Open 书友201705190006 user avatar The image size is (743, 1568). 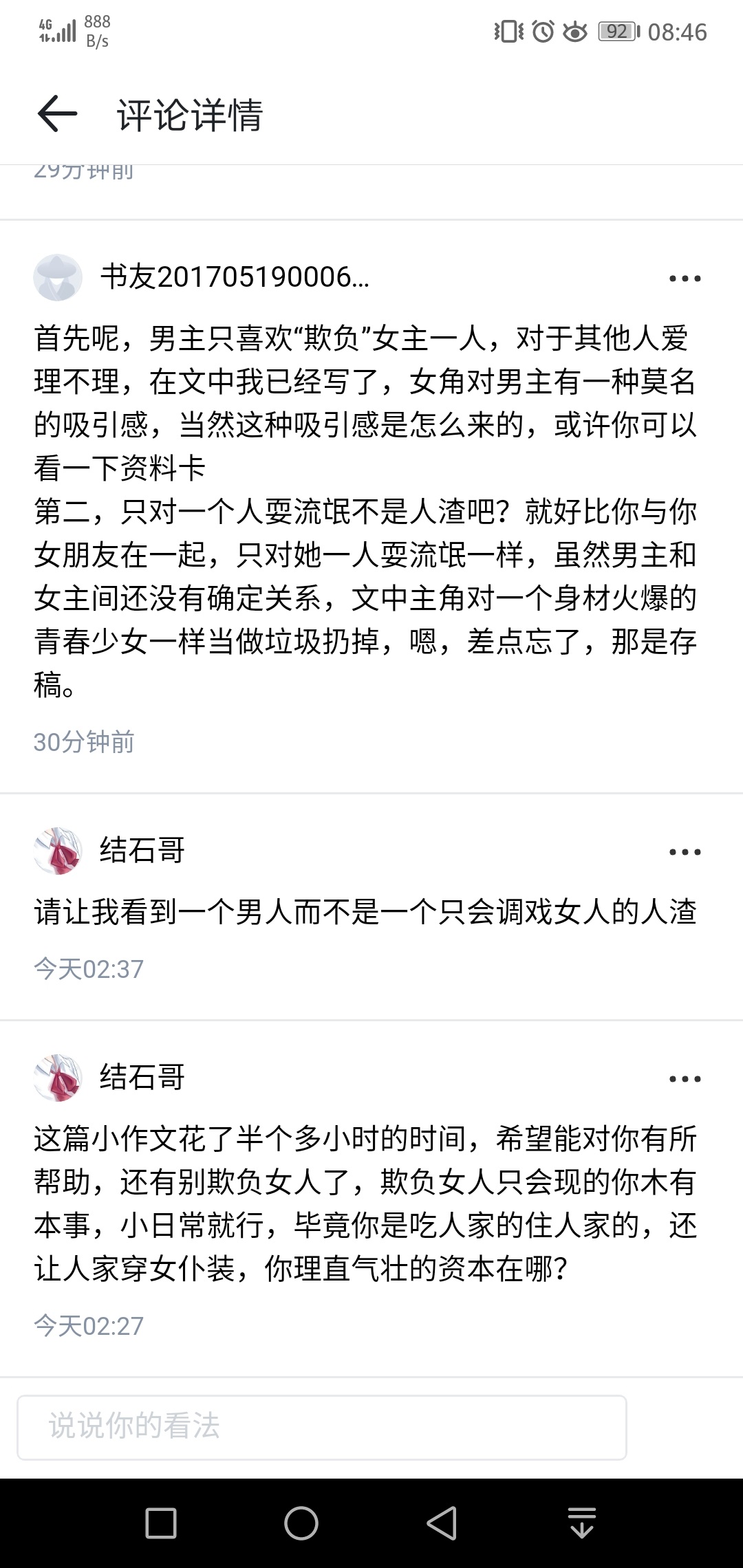tap(58, 278)
